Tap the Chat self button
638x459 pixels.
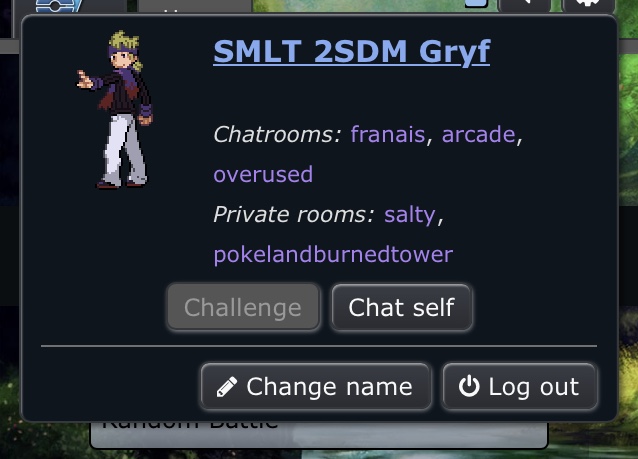401,308
